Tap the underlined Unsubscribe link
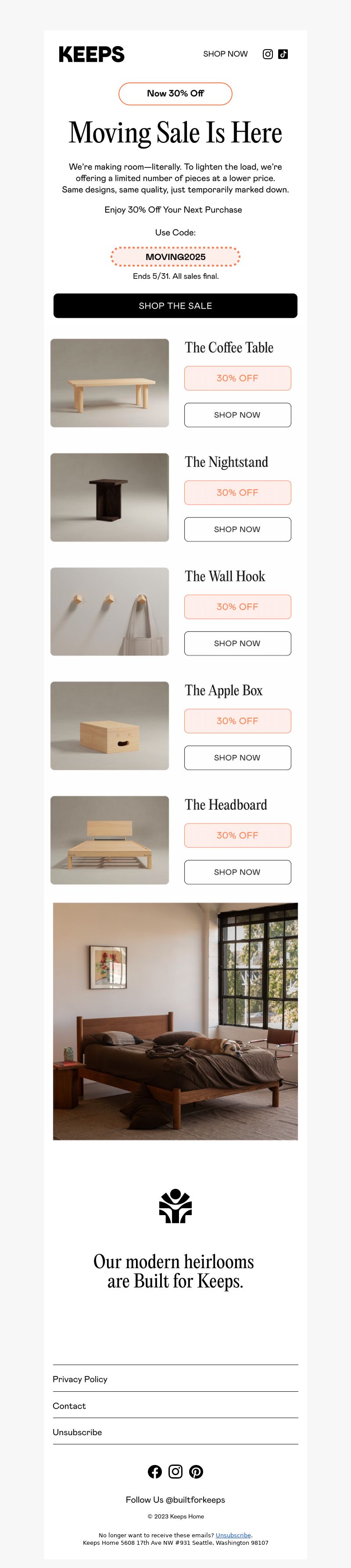 (x=233, y=1535)
